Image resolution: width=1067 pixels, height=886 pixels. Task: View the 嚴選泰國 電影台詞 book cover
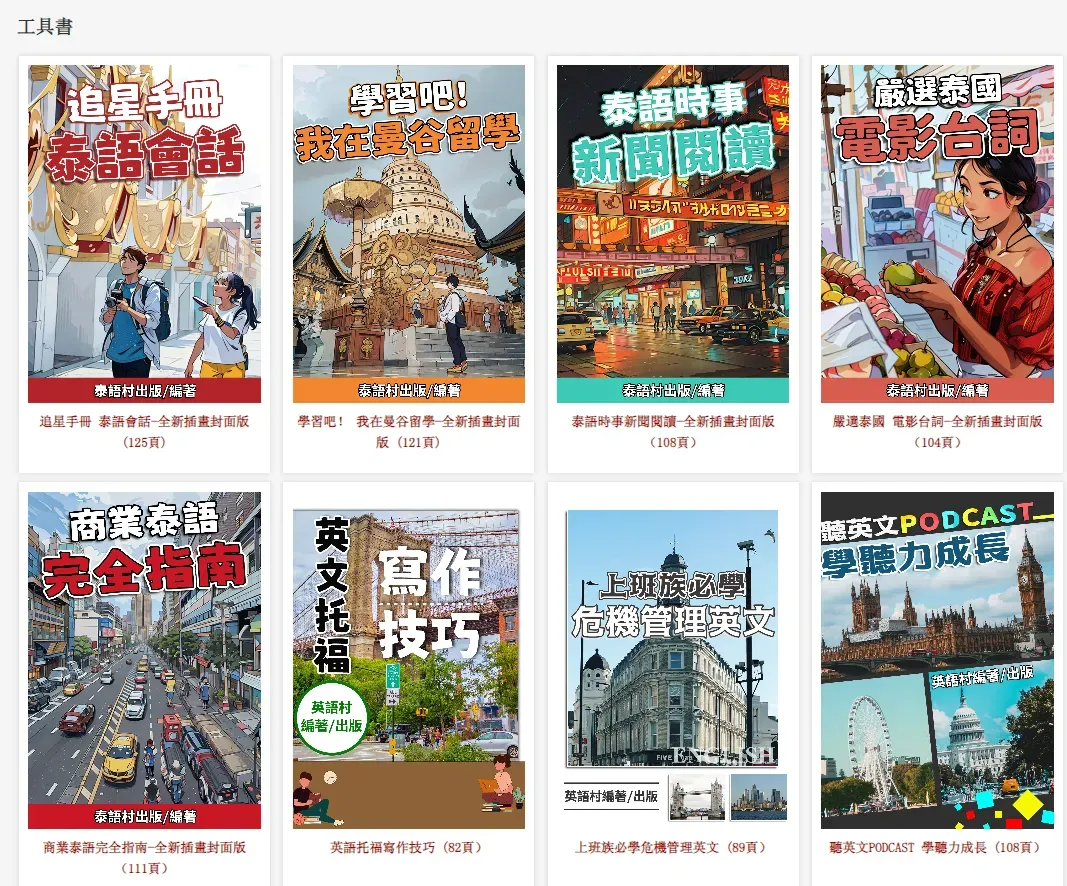pos(937,233)
